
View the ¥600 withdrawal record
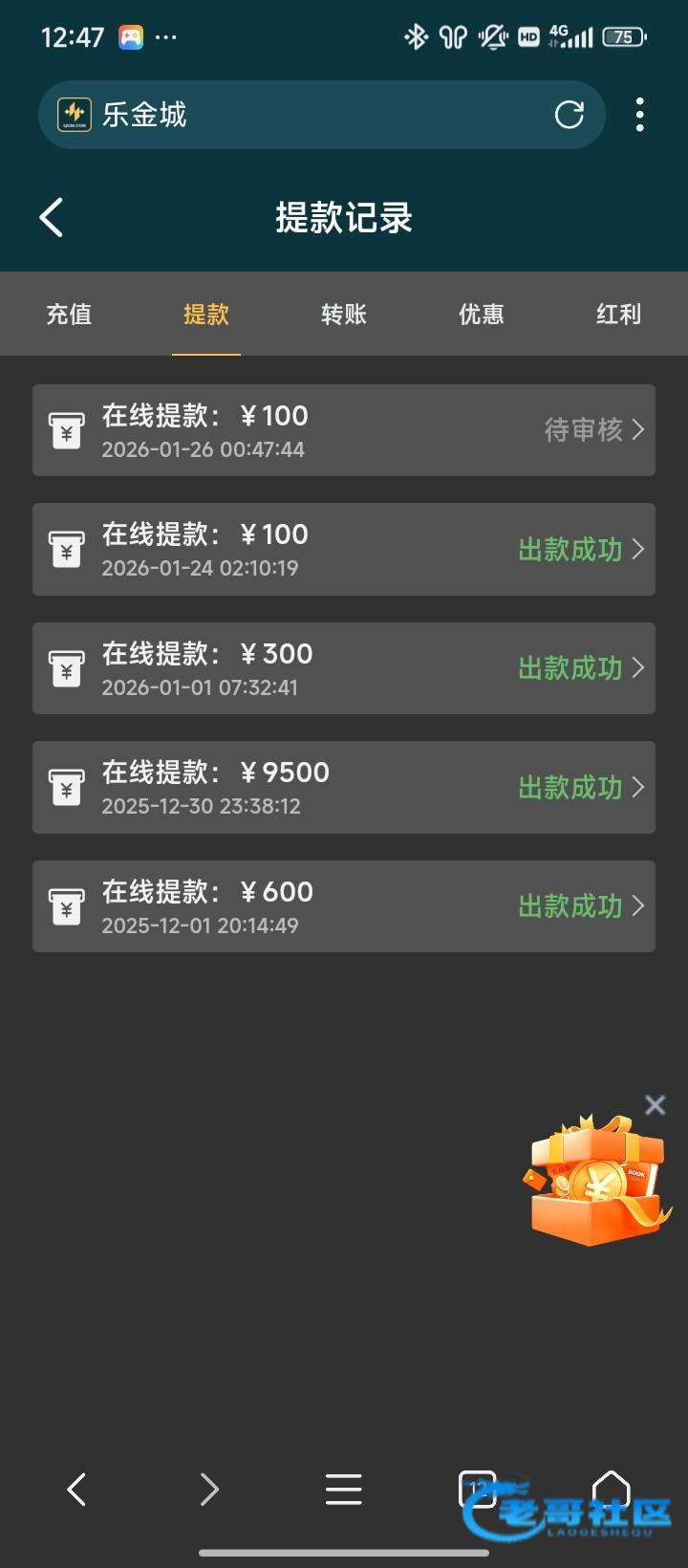344,906
